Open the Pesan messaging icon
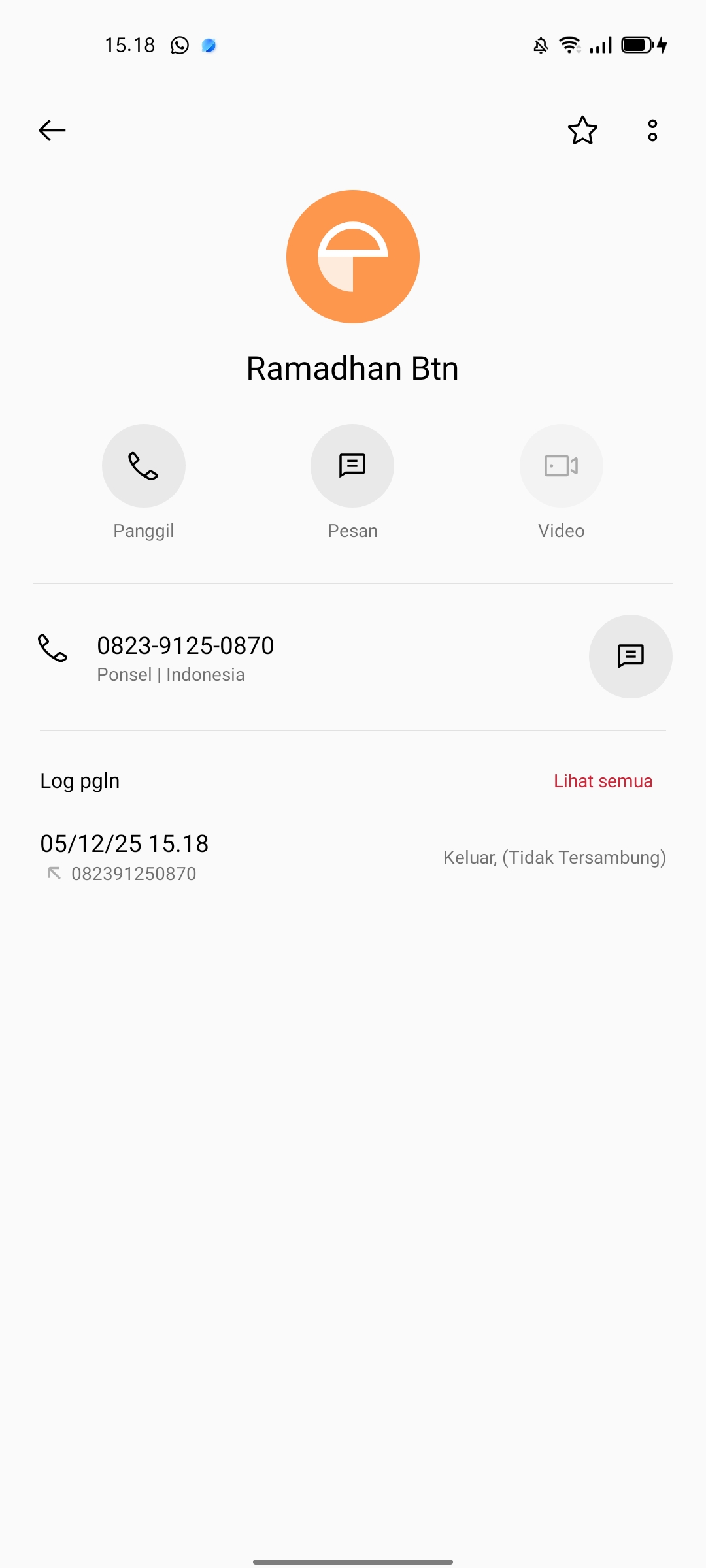706x1568 pixels. pos(352,465)
